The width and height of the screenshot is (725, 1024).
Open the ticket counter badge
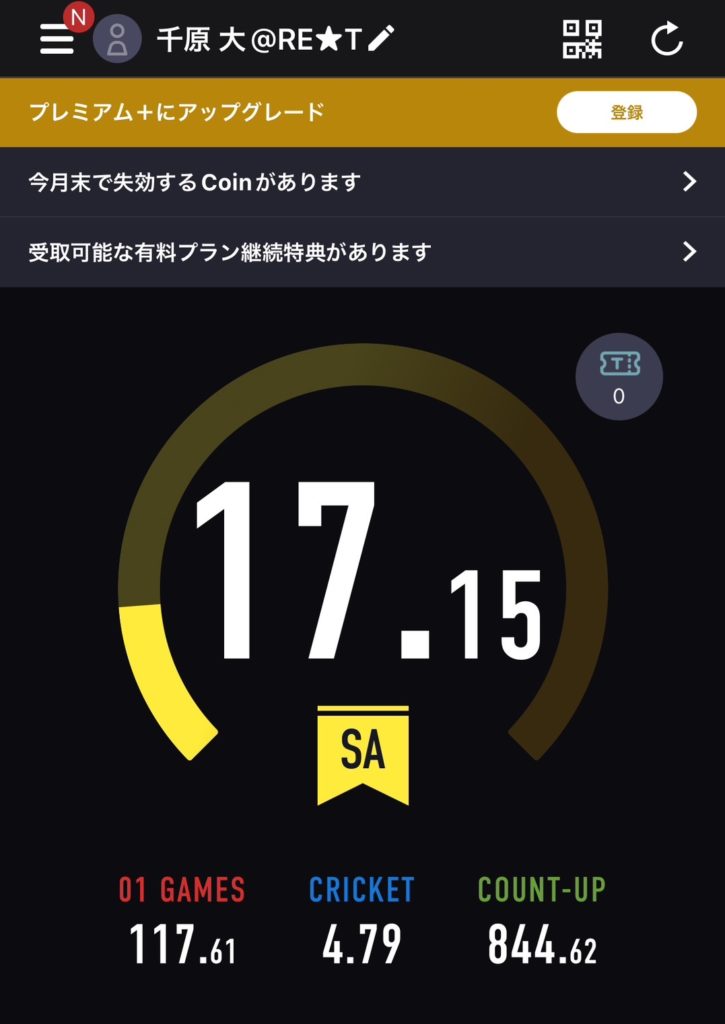click(618, 376)
